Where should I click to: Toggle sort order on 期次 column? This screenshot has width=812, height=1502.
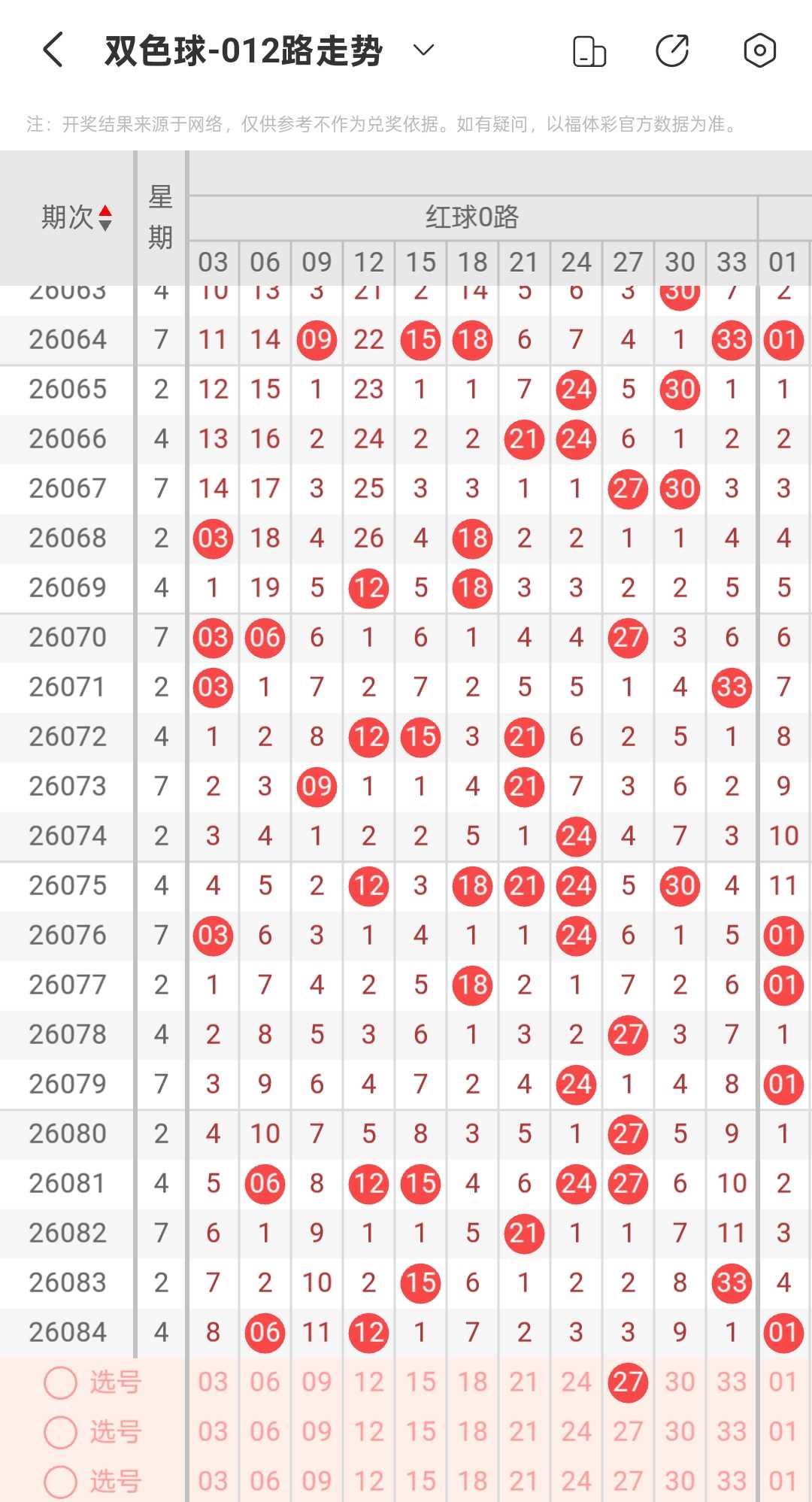pos(77,217)
